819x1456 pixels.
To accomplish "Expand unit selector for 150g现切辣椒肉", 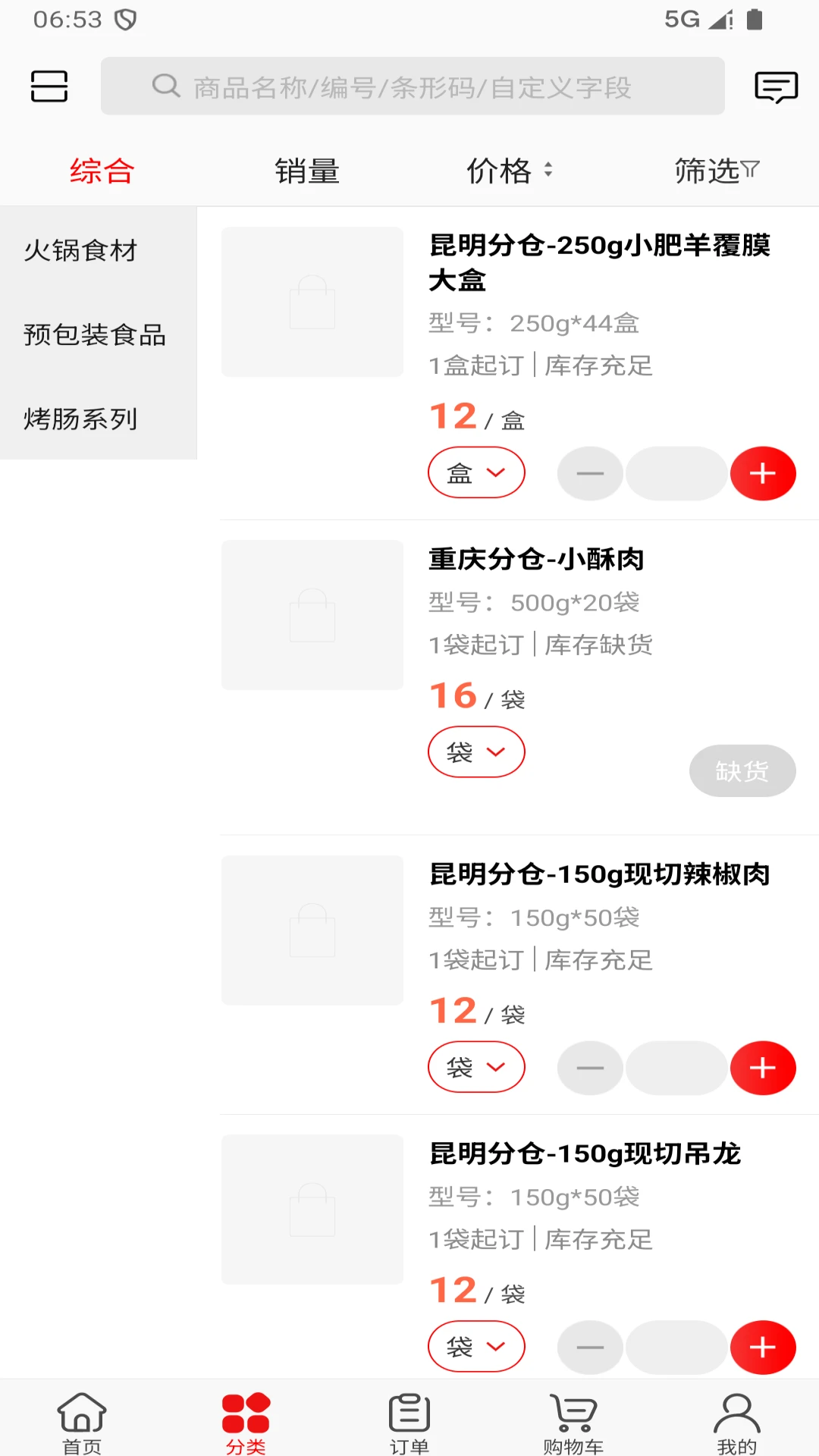I will click(x=476, y=1066).
